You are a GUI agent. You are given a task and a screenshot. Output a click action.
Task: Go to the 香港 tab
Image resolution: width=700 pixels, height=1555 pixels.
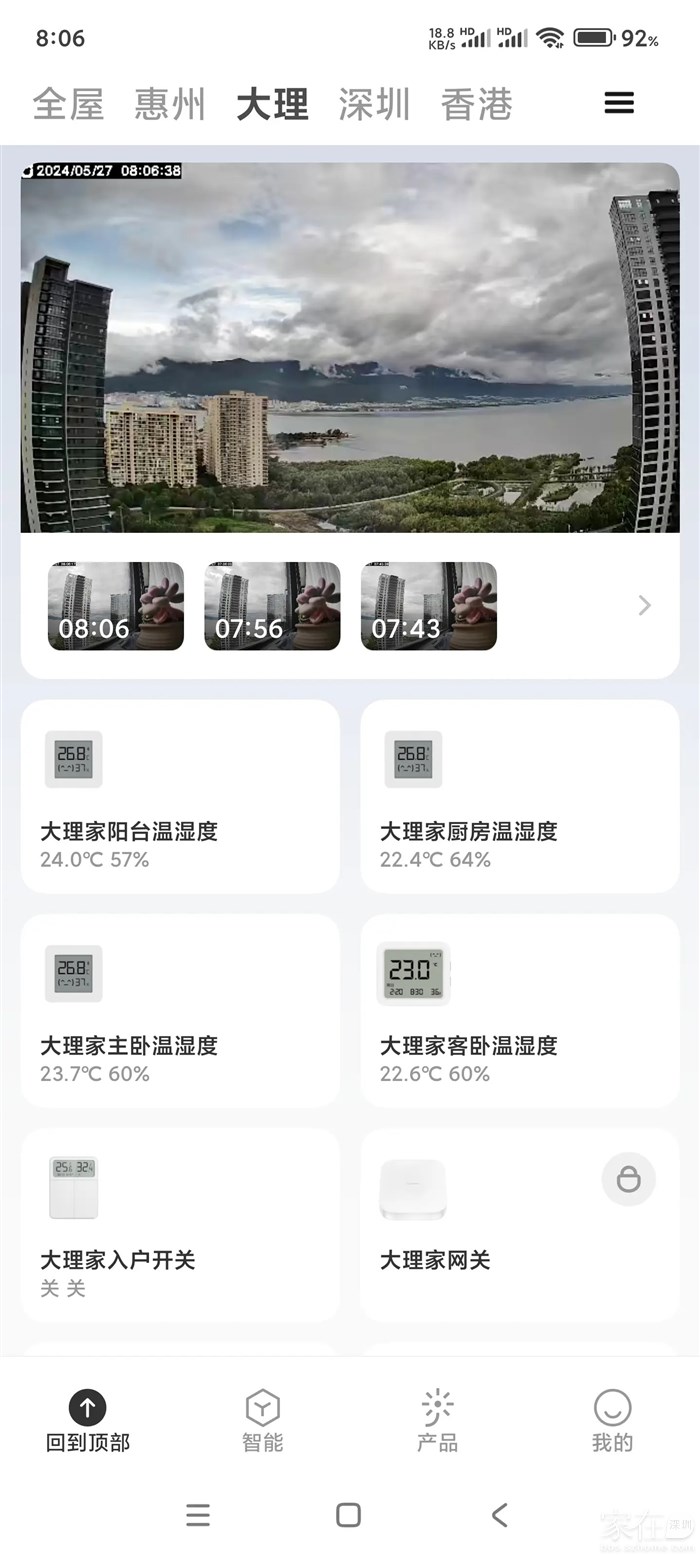(x=477, y=104)
